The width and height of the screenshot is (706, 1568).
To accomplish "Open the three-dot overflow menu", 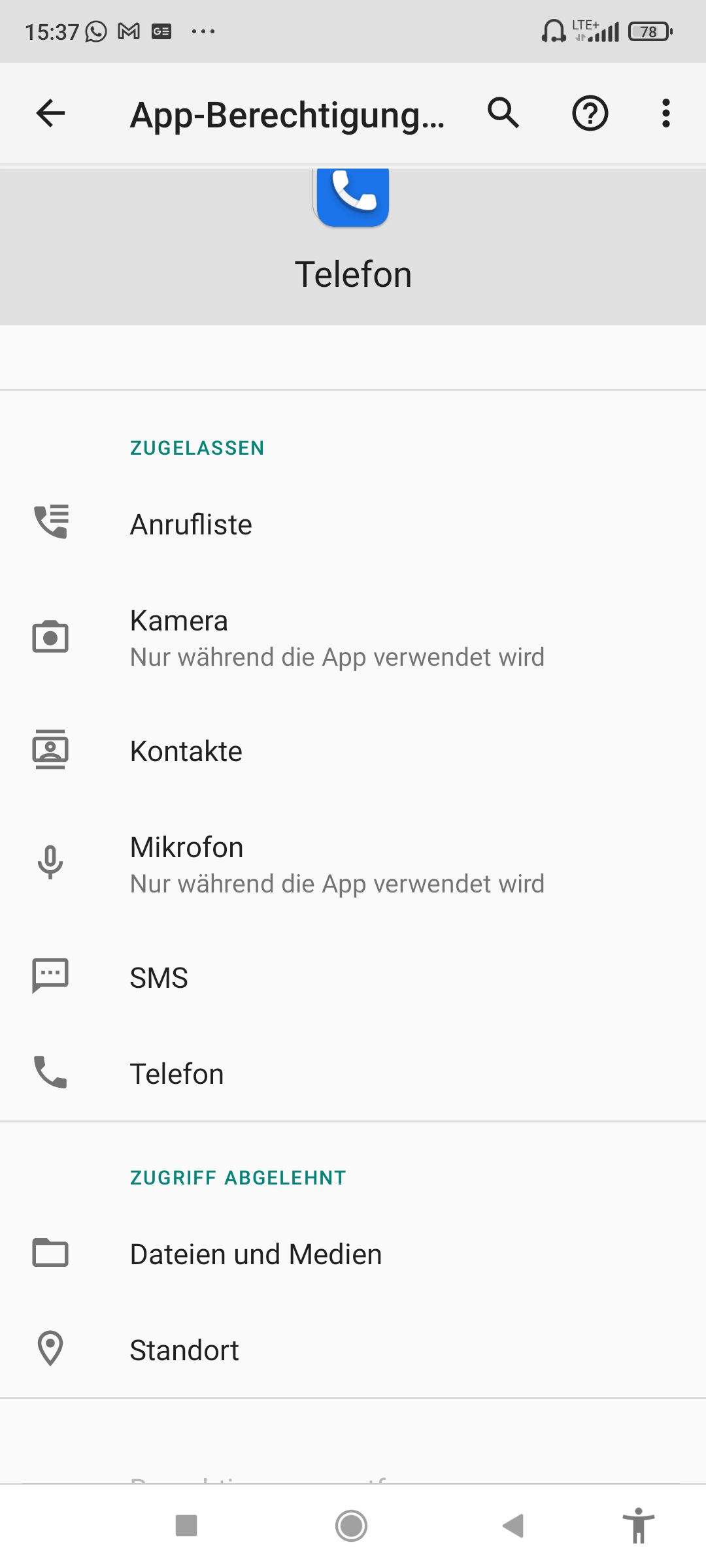I will (665, 114).
